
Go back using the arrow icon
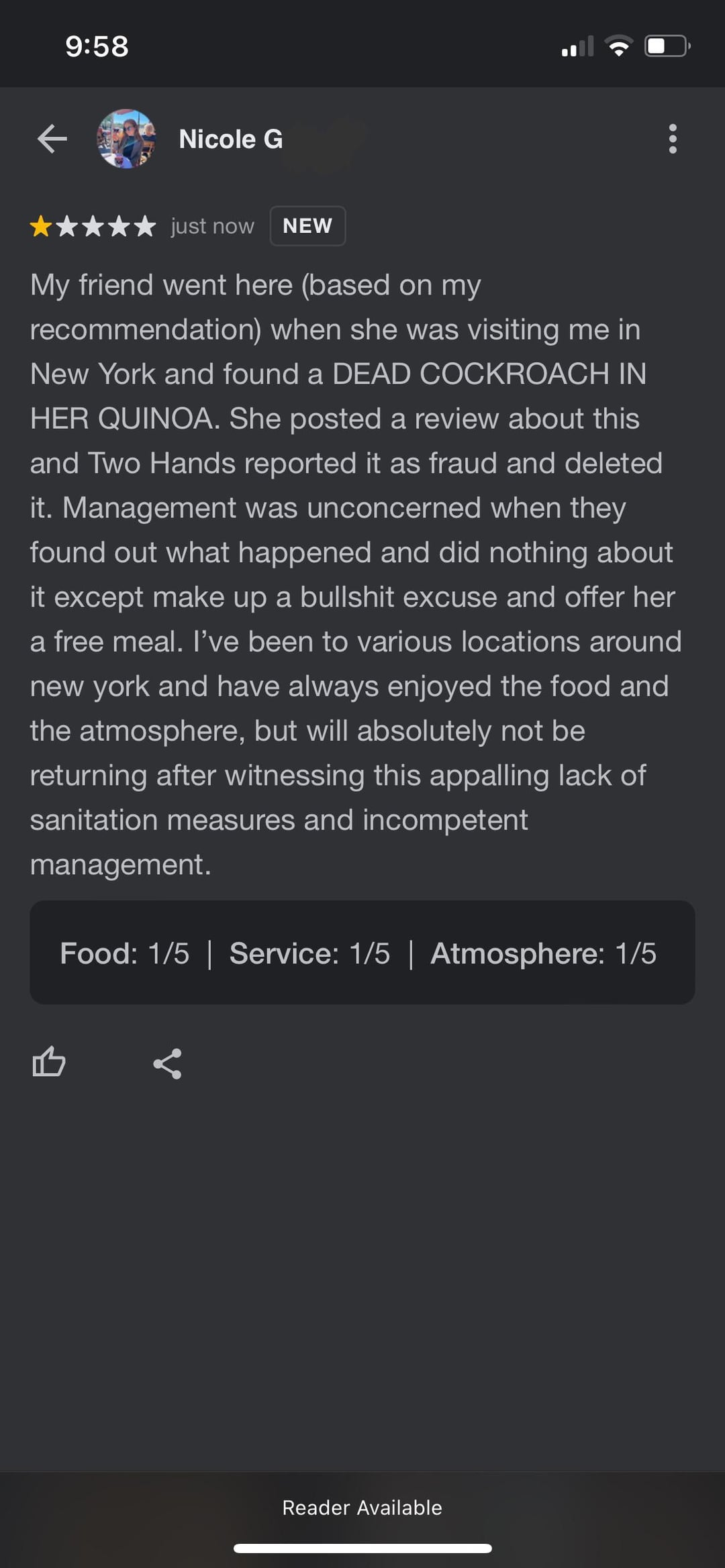point(52,139)
